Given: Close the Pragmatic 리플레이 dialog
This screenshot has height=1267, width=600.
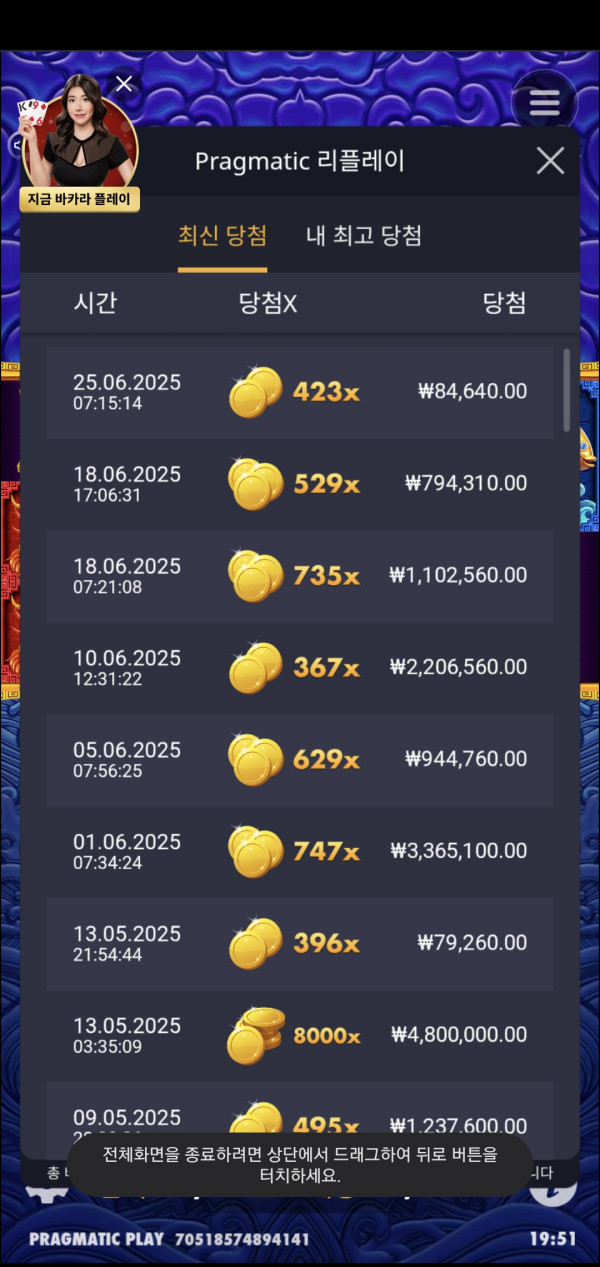Looking at the screenshot, I should [550, 160].
